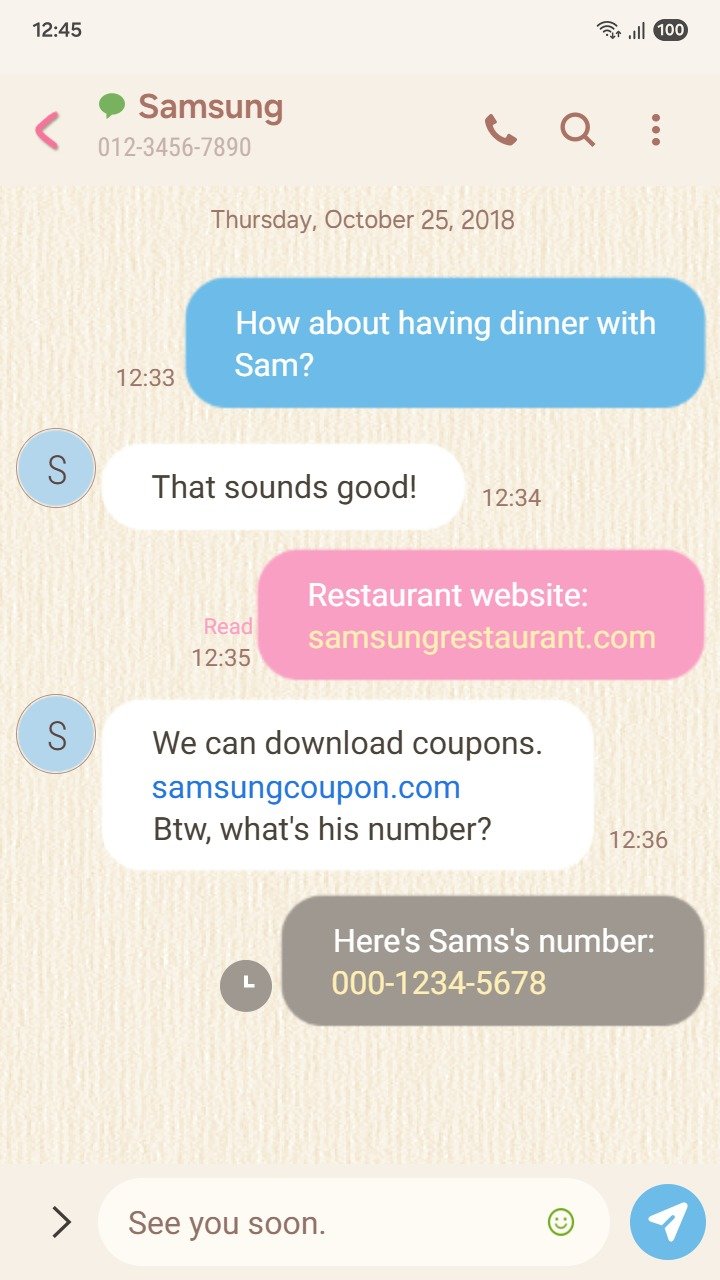Screen dimensions: 720x1280
Task: Open the contact avatar beside That sounds good!
Action: click(x=56, y=468)
